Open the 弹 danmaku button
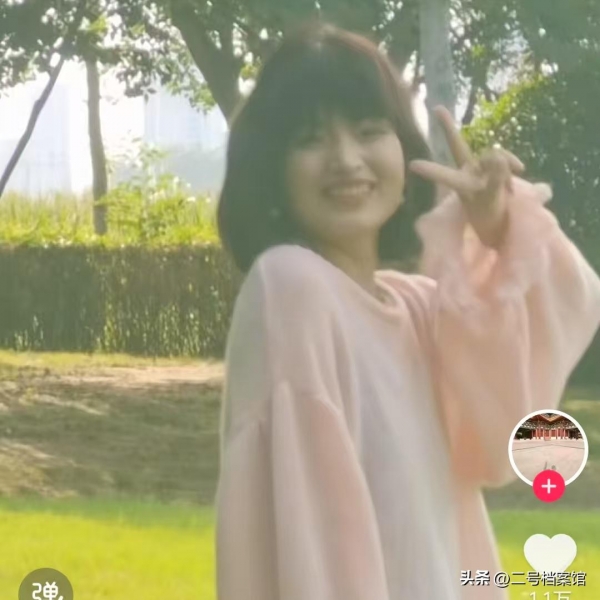Screen dimensions: 600x600 coord(45,587)
